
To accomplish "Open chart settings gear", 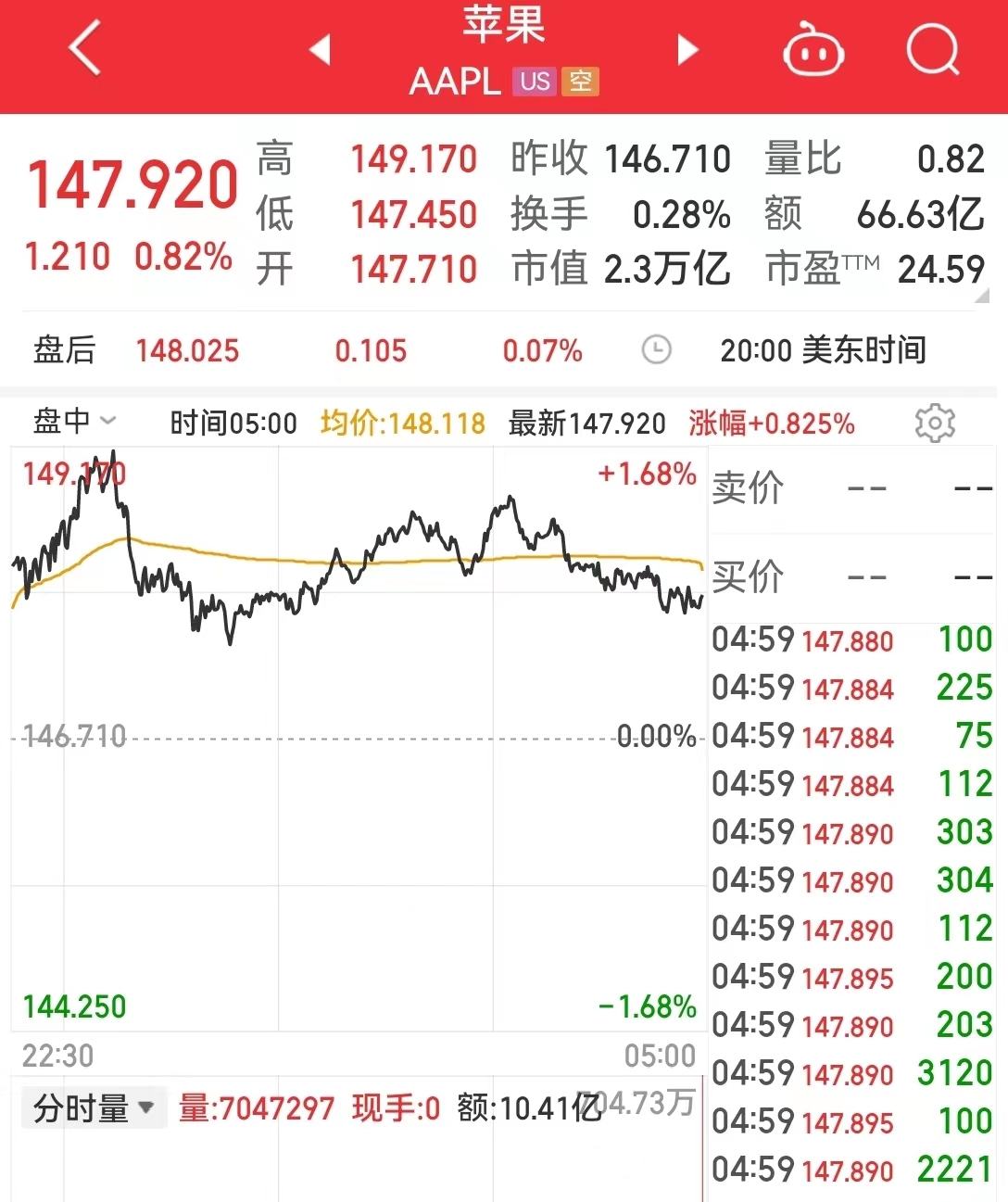I will (934, 423).
